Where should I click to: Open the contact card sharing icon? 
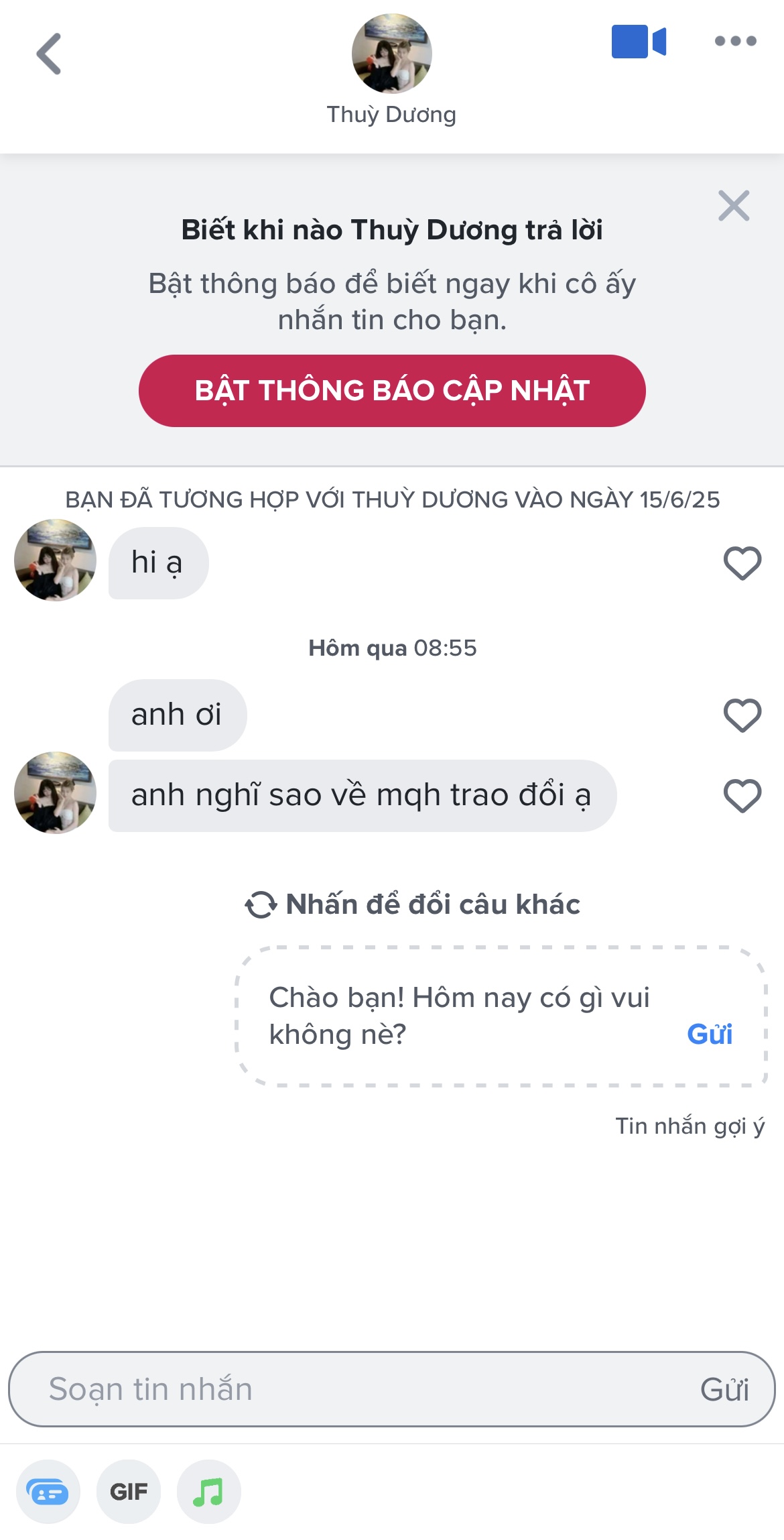(x=48, y=1492)
